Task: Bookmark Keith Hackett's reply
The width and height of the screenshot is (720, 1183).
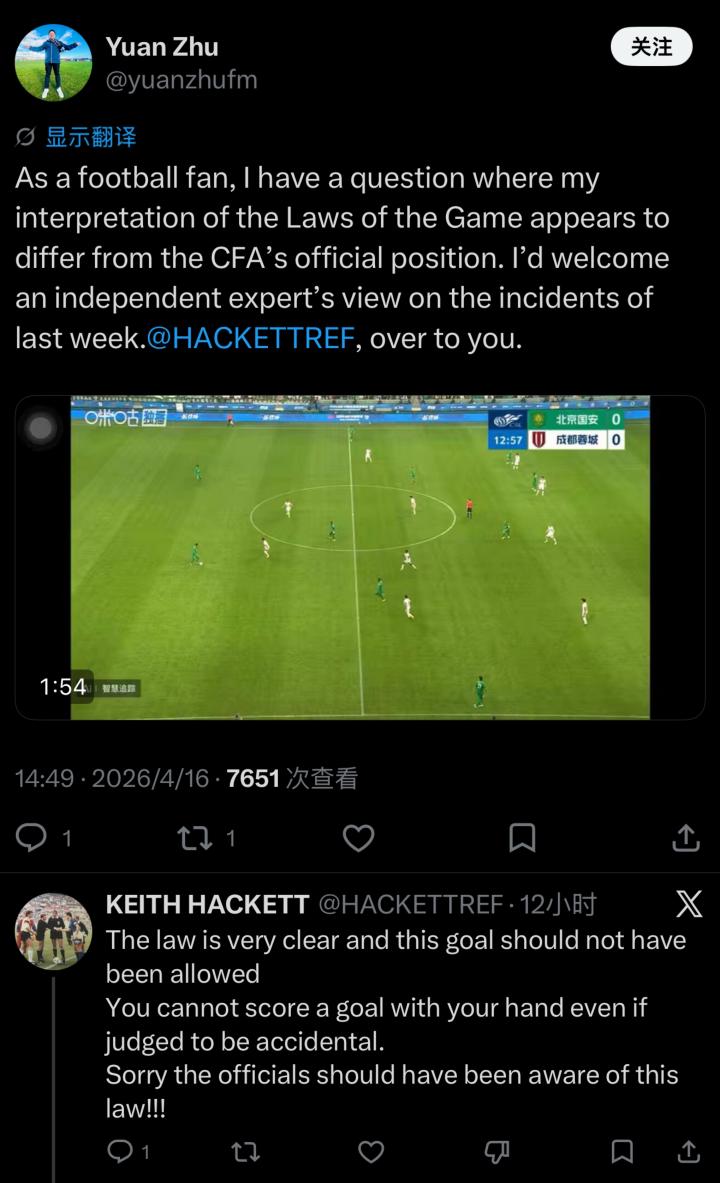Action: point(622,1152)
